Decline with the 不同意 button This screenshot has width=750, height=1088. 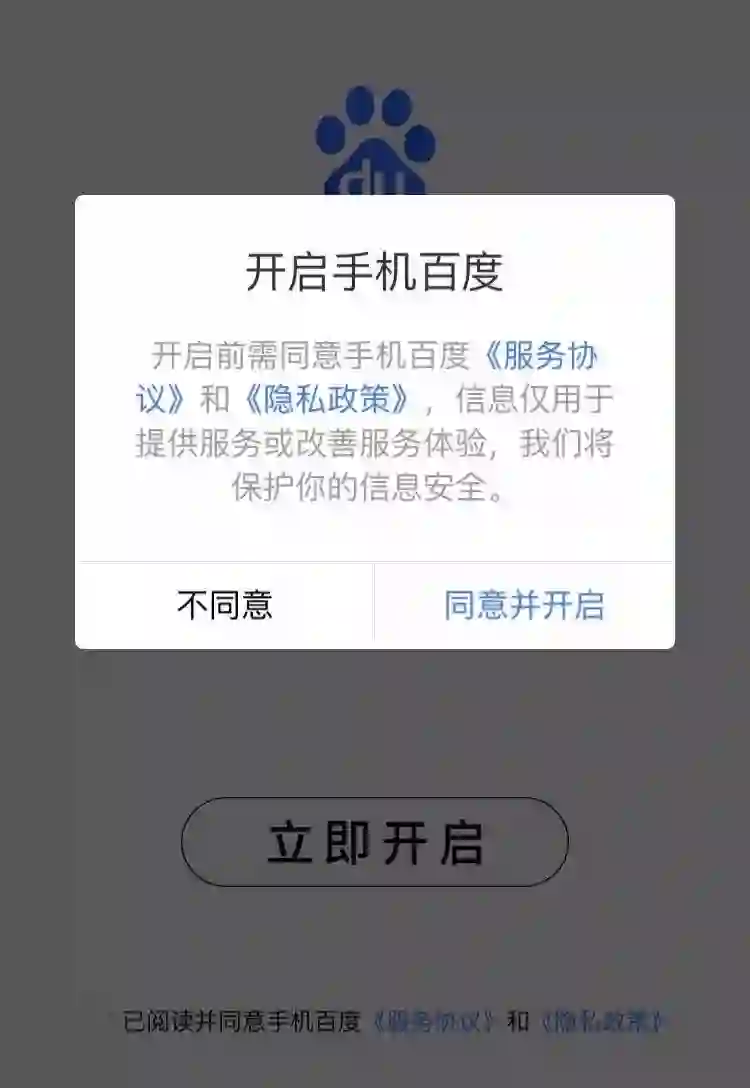tap(225, 605)
